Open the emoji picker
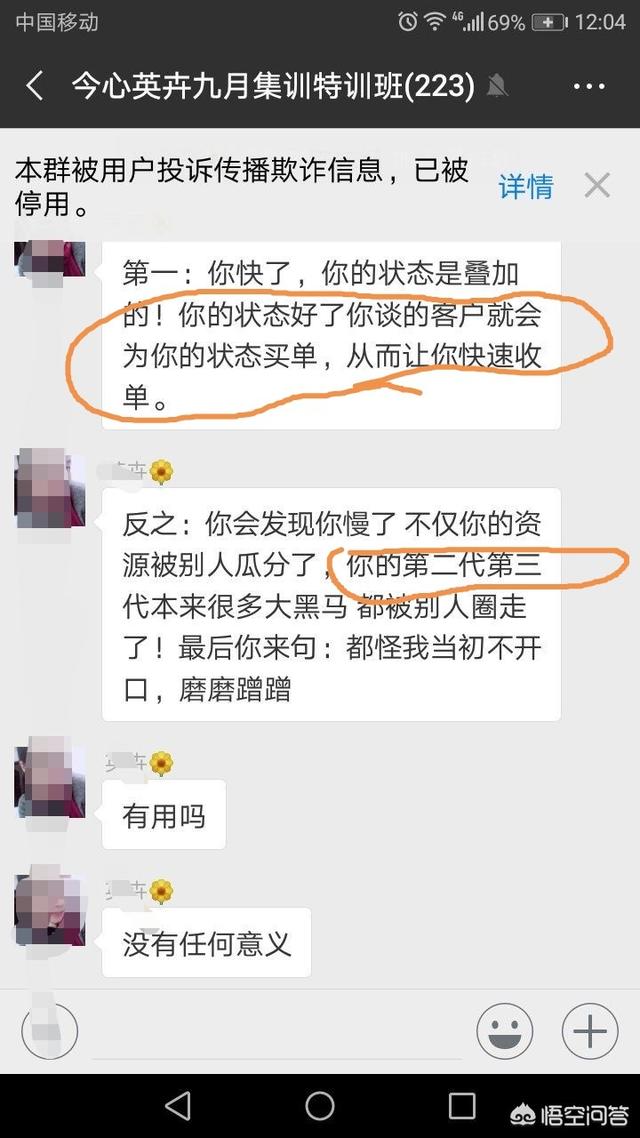640x1138 pixels. 504,1031
